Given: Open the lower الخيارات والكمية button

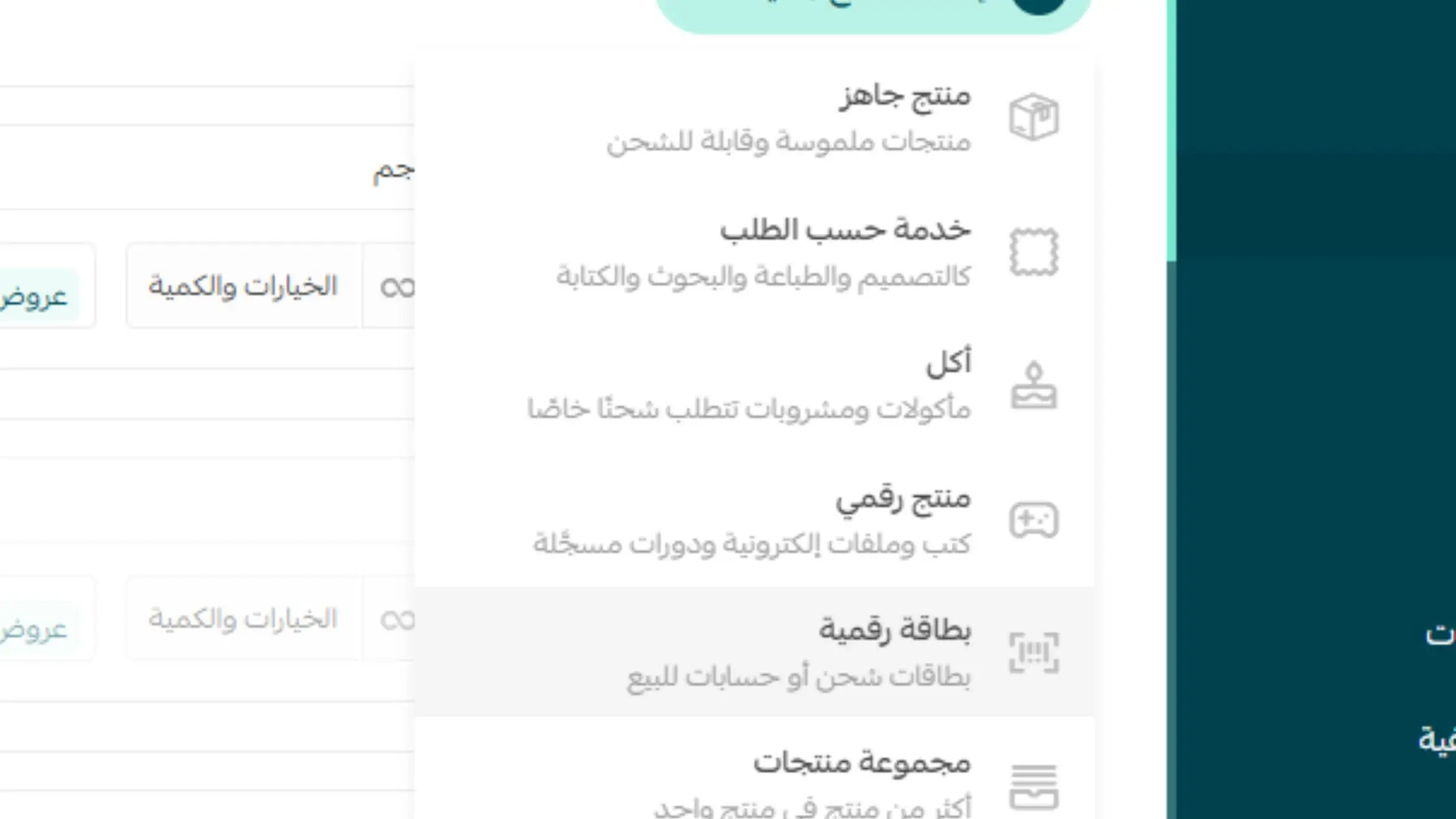Looking at the screenshot, I should (243, 619).
